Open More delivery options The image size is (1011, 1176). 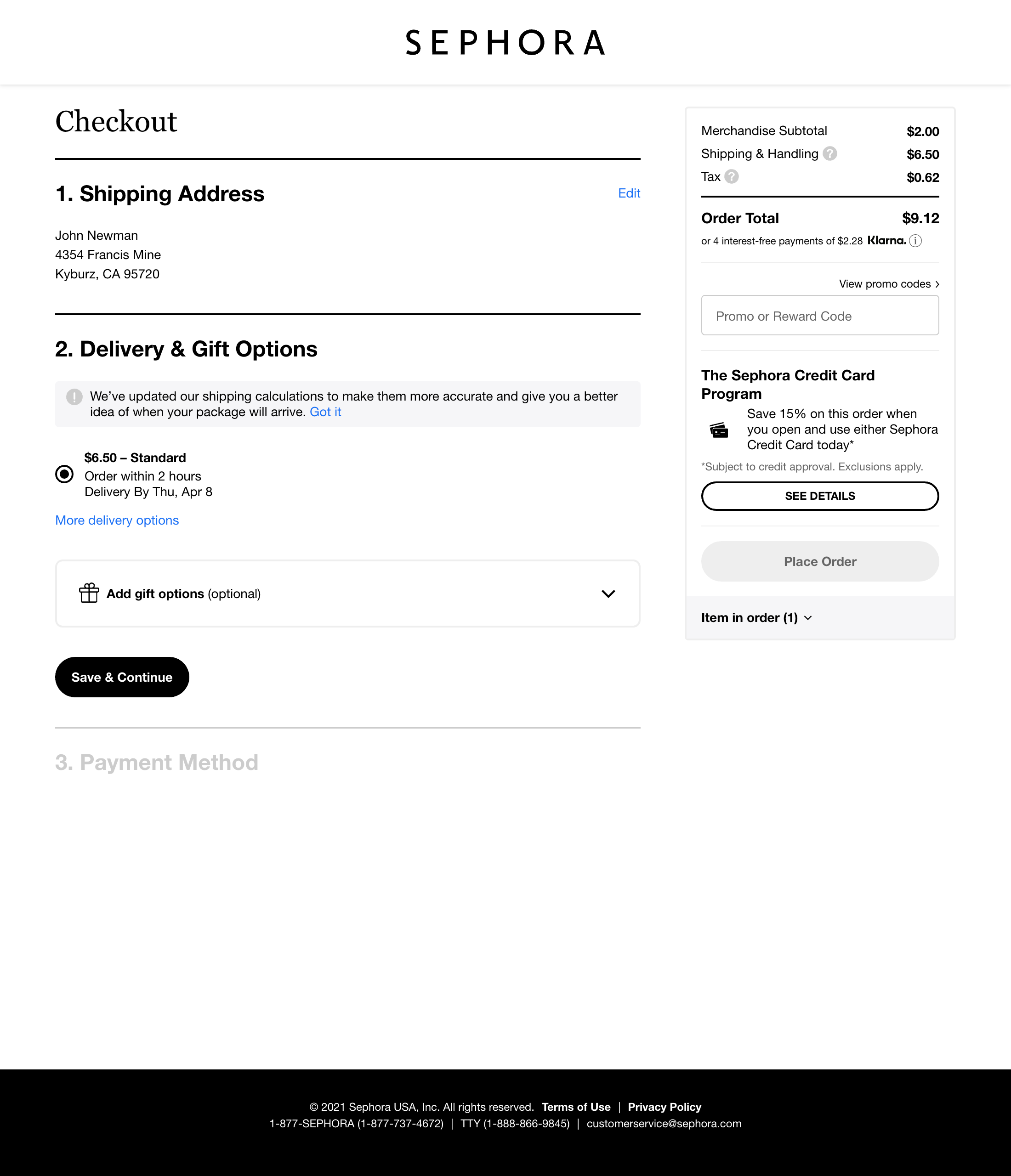(116, 520)
